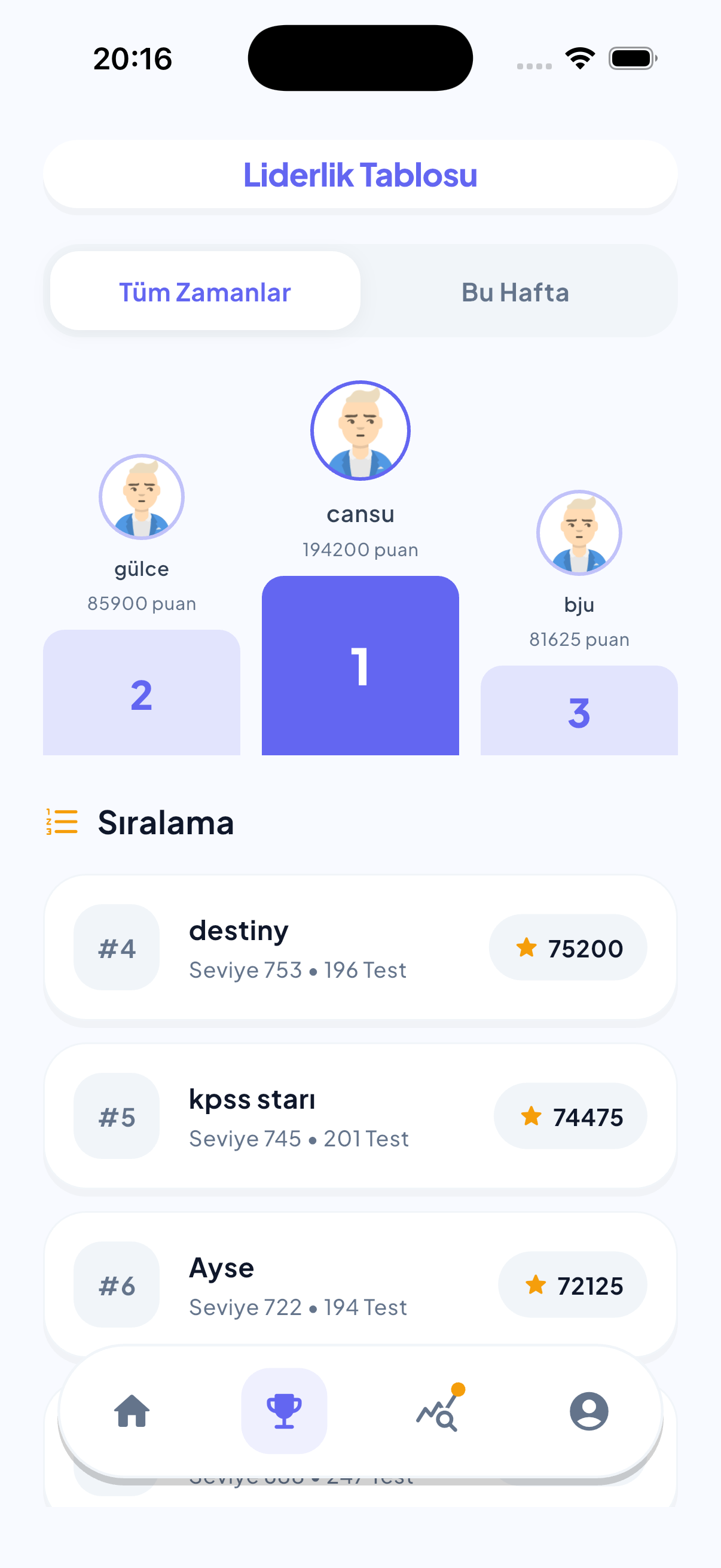The height and width of the screenshot is (1568, 721).
Task: Open Ayse's ranking card
Action: [x=360, y=1285]
